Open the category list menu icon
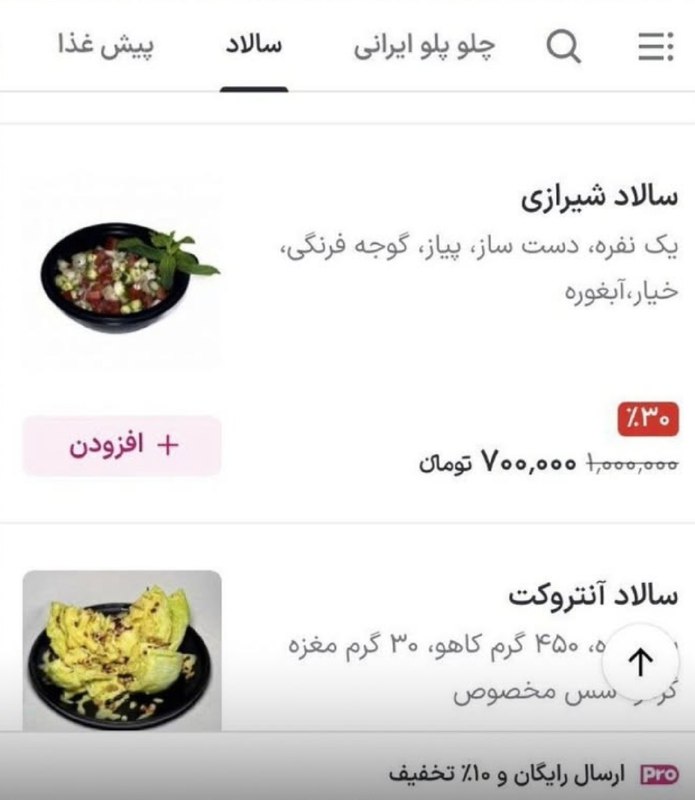Screen dimensions: 695x800 pos(656,46)
